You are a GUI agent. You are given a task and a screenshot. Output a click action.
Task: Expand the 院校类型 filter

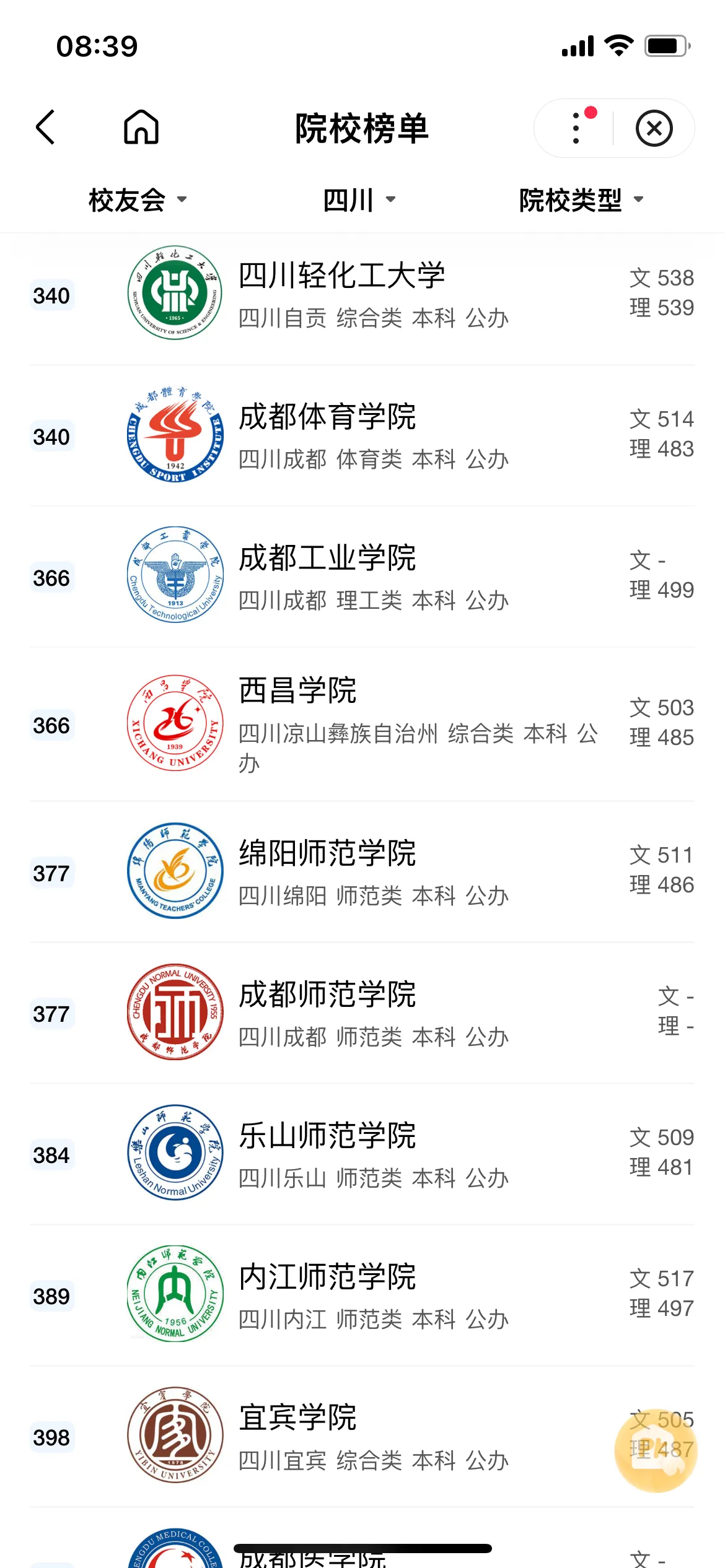tap(581, 200)
